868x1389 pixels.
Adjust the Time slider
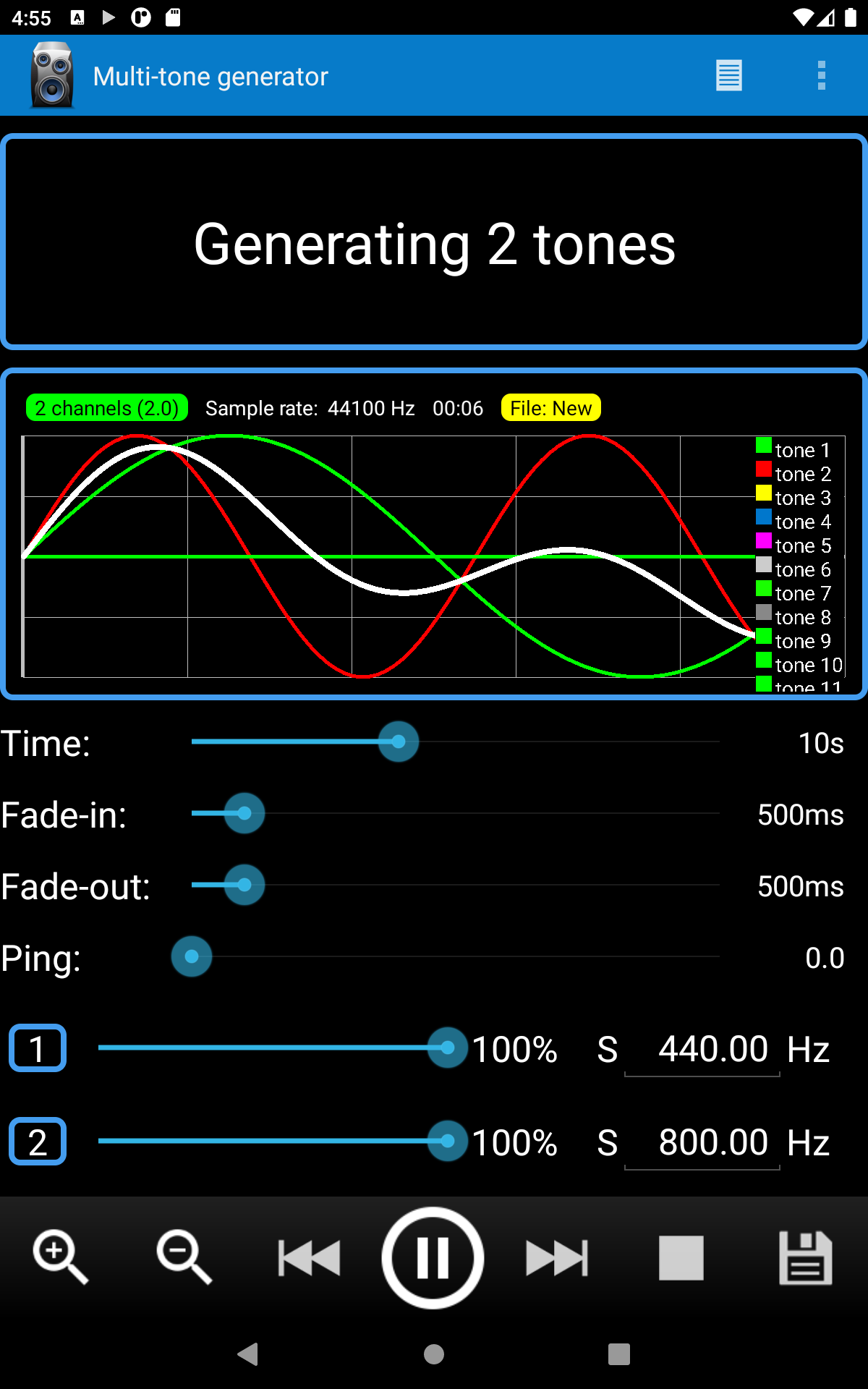[x=455, y=742]
